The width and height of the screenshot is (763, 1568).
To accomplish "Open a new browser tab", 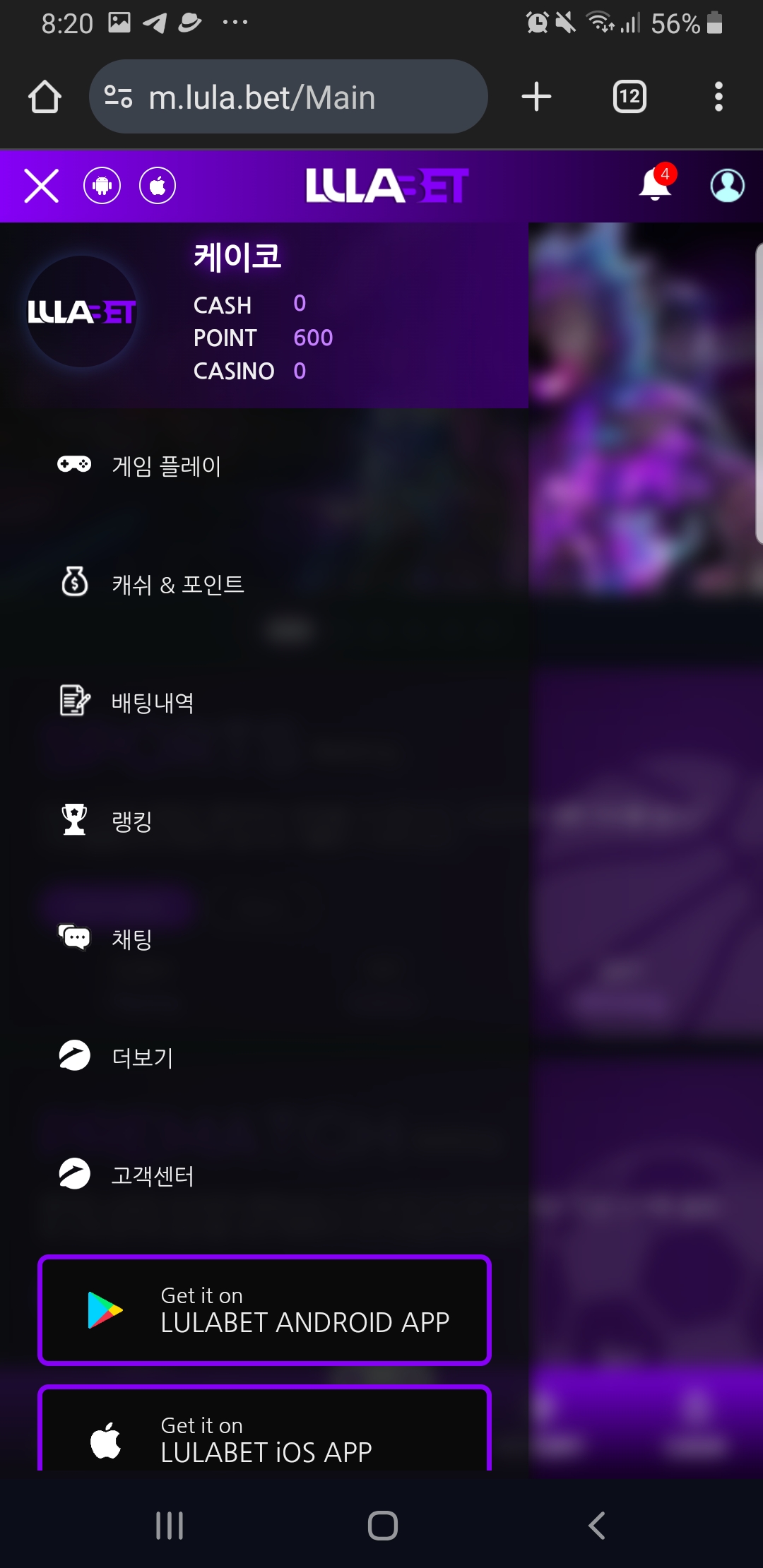I will pos(536,97).
